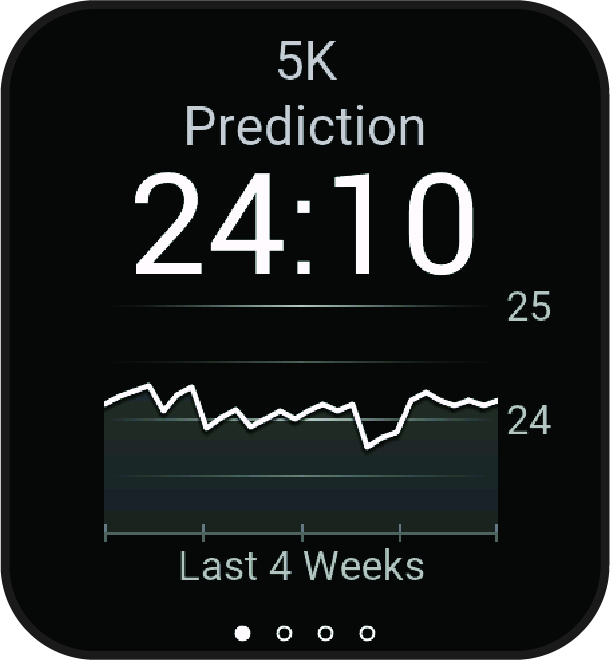Go to the last page indicator dot
Viewport: 610px width, 660px height.
(x=367, y=633)
